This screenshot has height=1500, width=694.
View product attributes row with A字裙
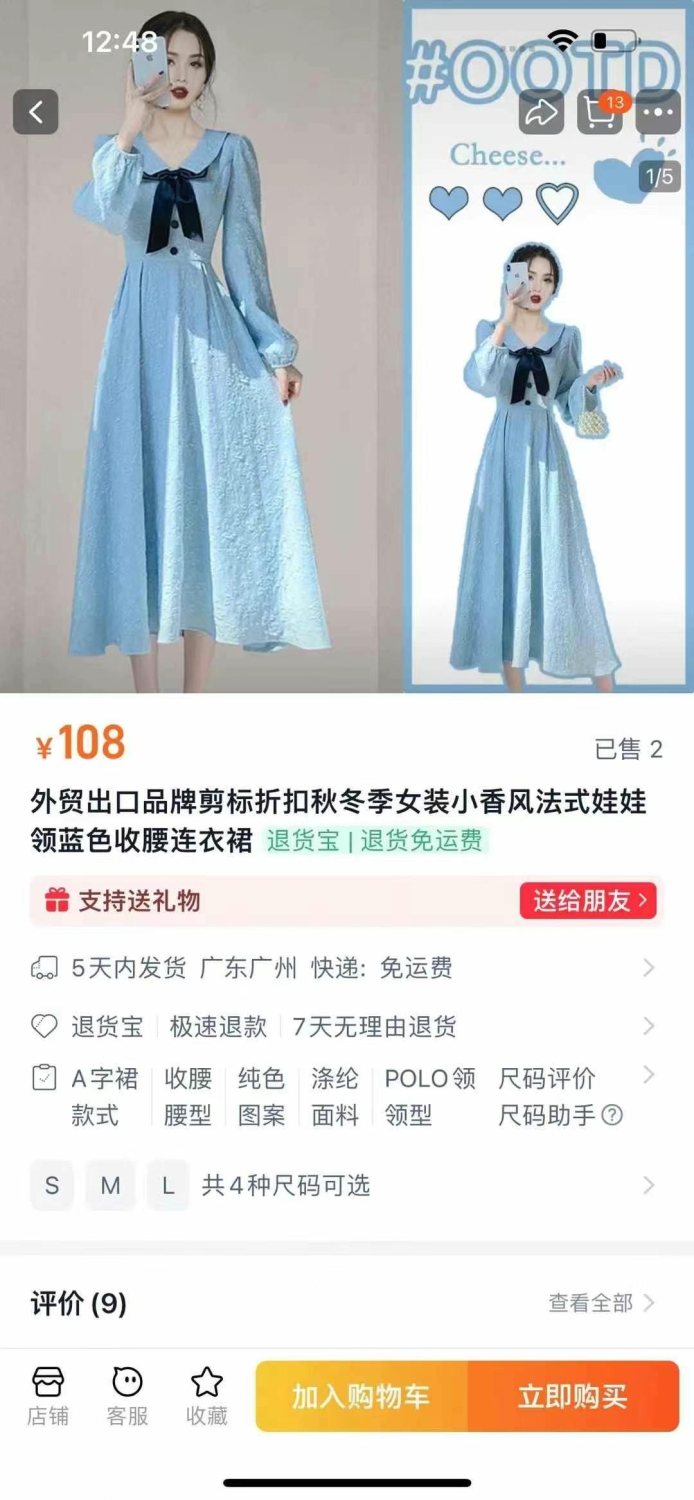coord(346,1096)
